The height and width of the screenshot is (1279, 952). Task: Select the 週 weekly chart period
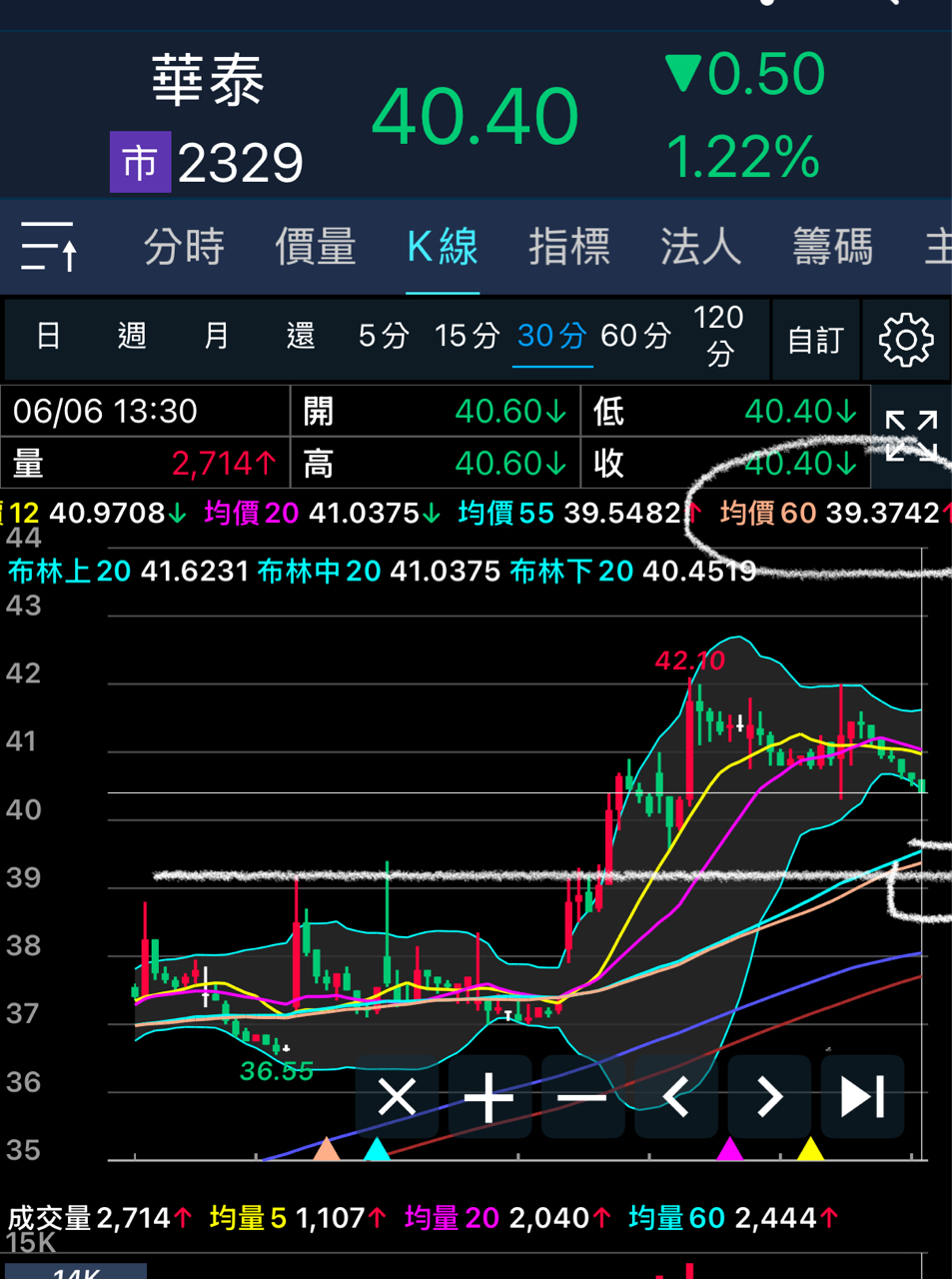(132, 336)
